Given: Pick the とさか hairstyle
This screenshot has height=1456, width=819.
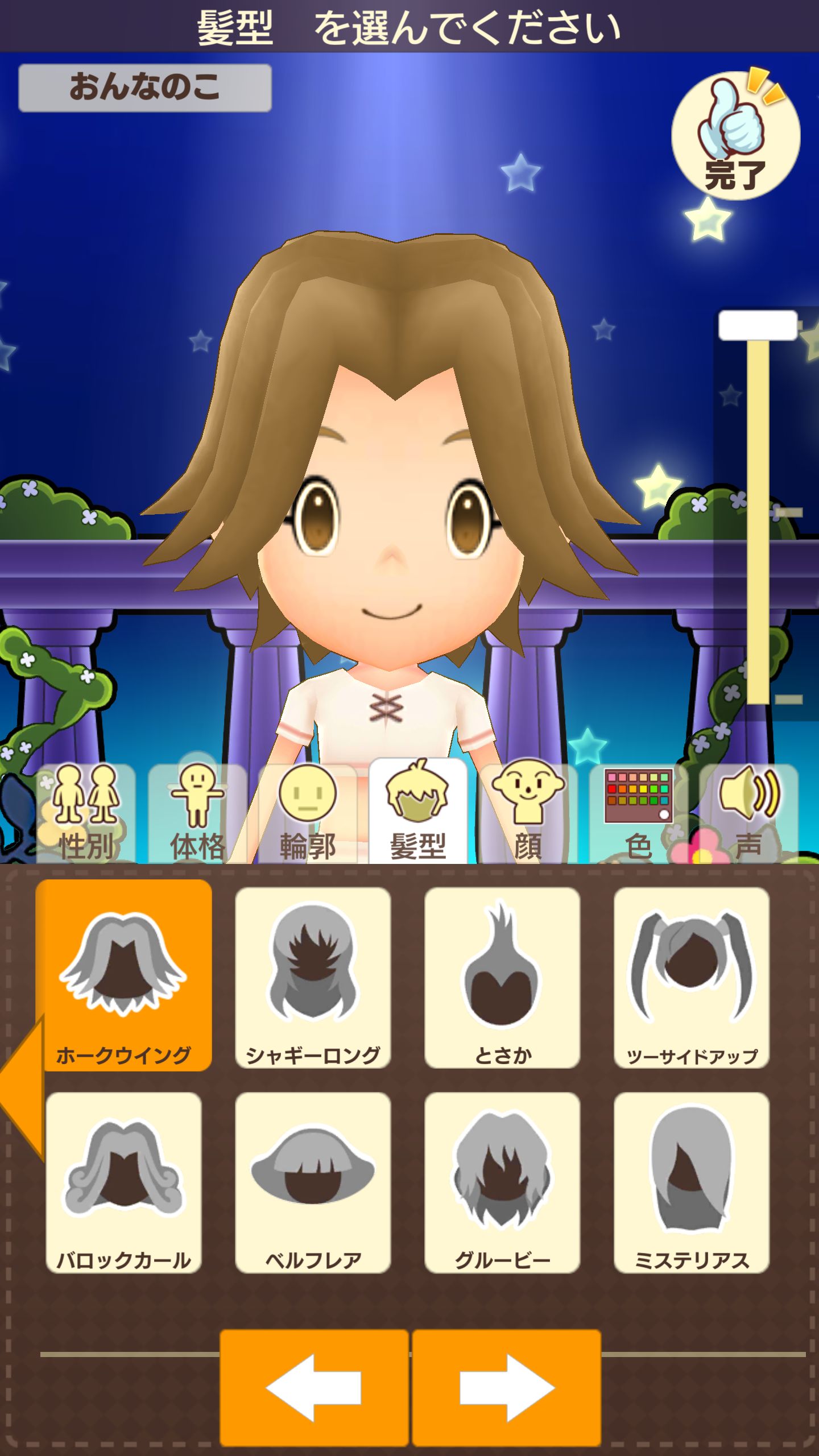Looking at the screenshot, I should [502, 977].
